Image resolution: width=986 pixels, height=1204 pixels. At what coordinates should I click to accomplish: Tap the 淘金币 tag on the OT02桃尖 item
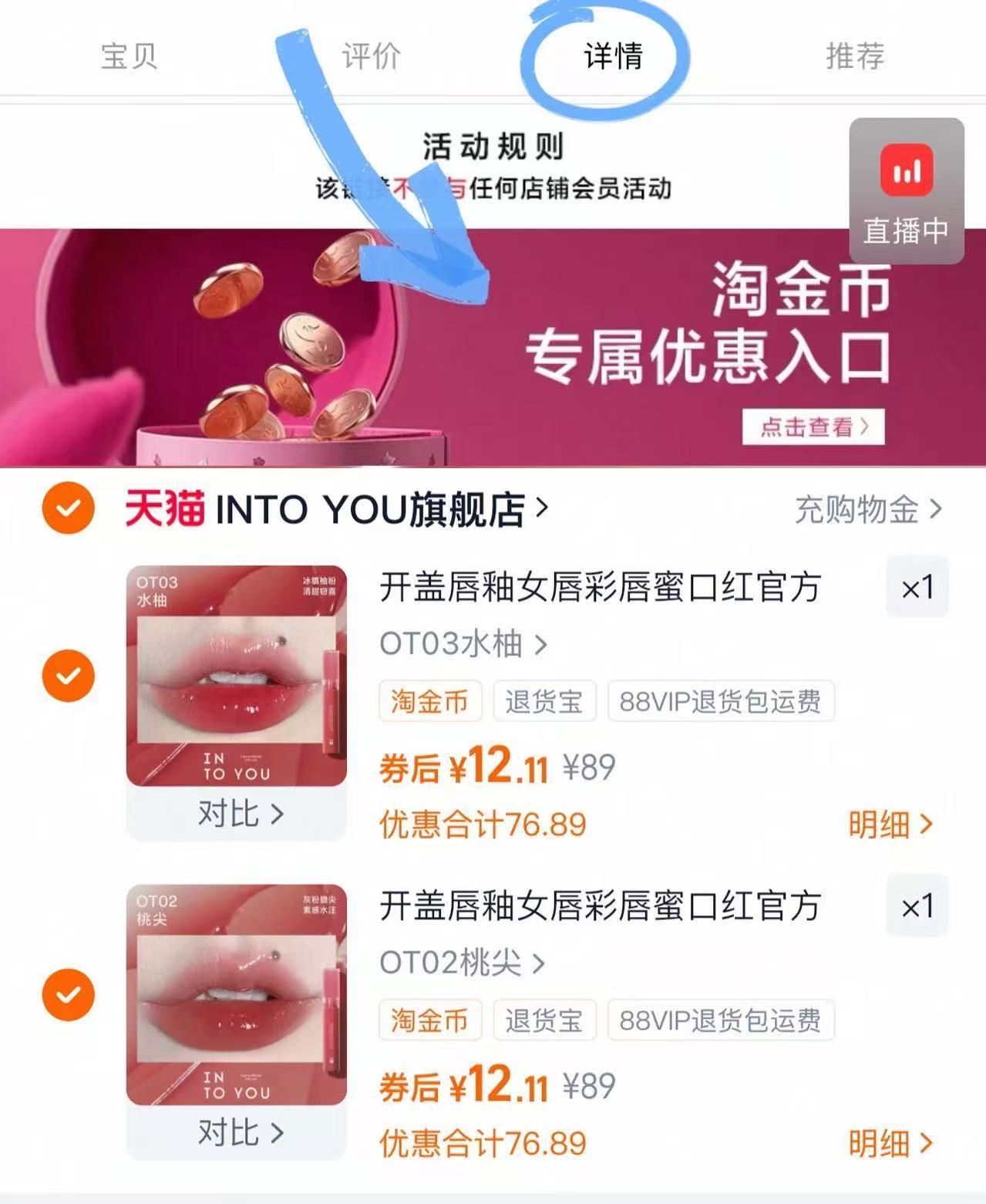click(429, 1020)
